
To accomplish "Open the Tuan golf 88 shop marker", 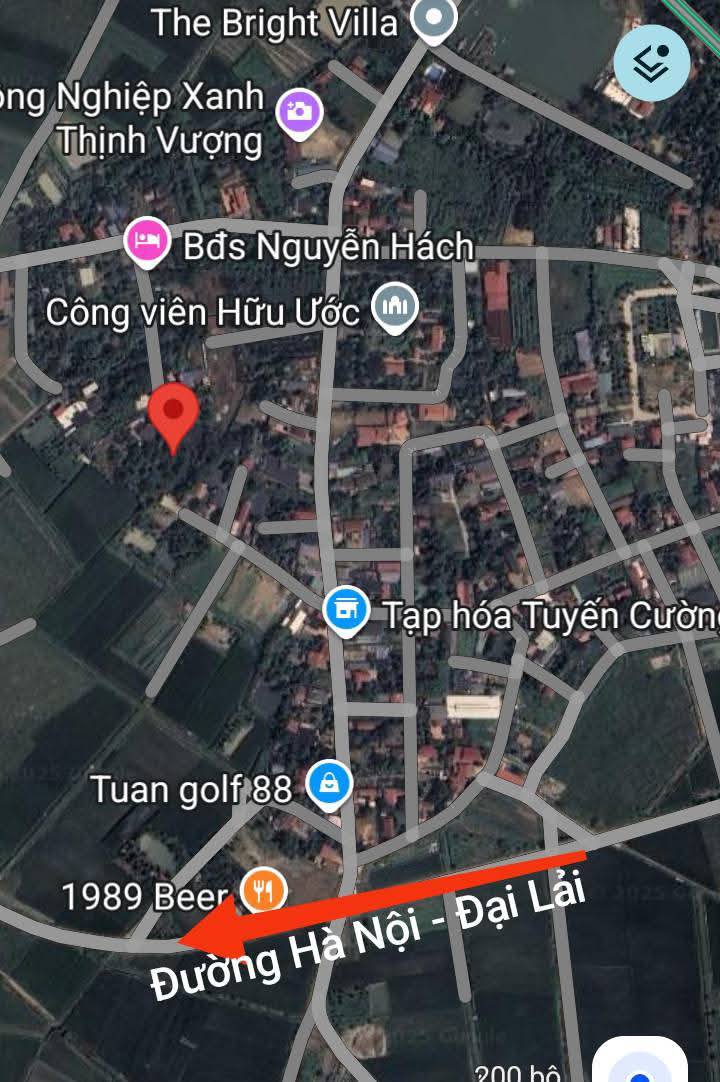I will pos(328,786).
